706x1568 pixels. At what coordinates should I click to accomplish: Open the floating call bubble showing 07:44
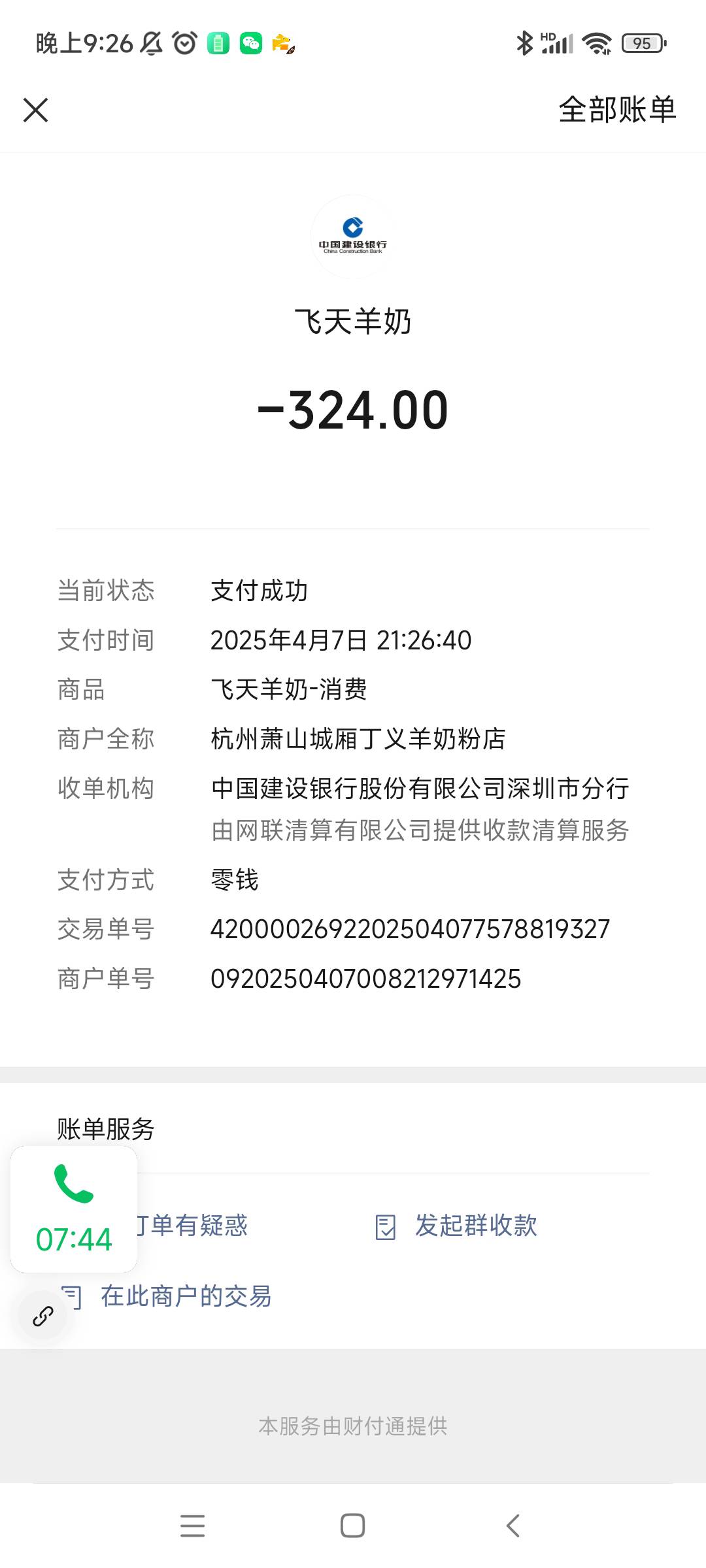point(74,1209)
